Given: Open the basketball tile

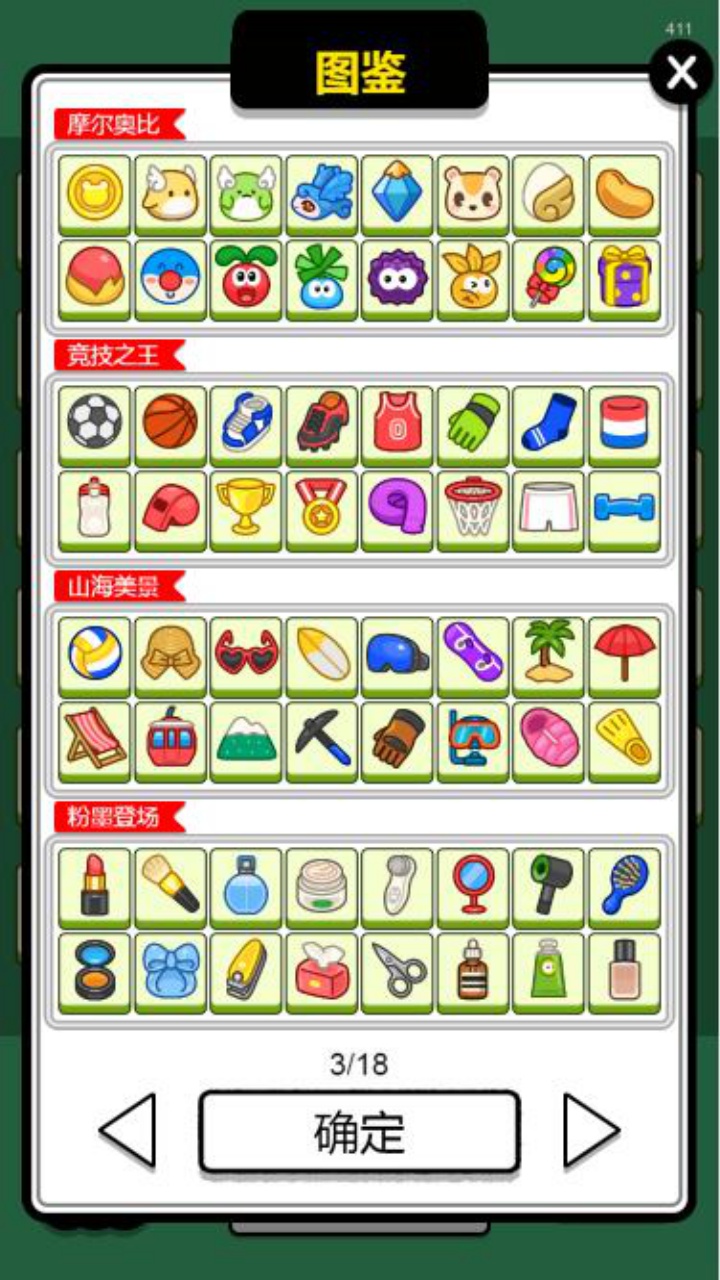Looking at the screenshot, I should coord(170,422).
